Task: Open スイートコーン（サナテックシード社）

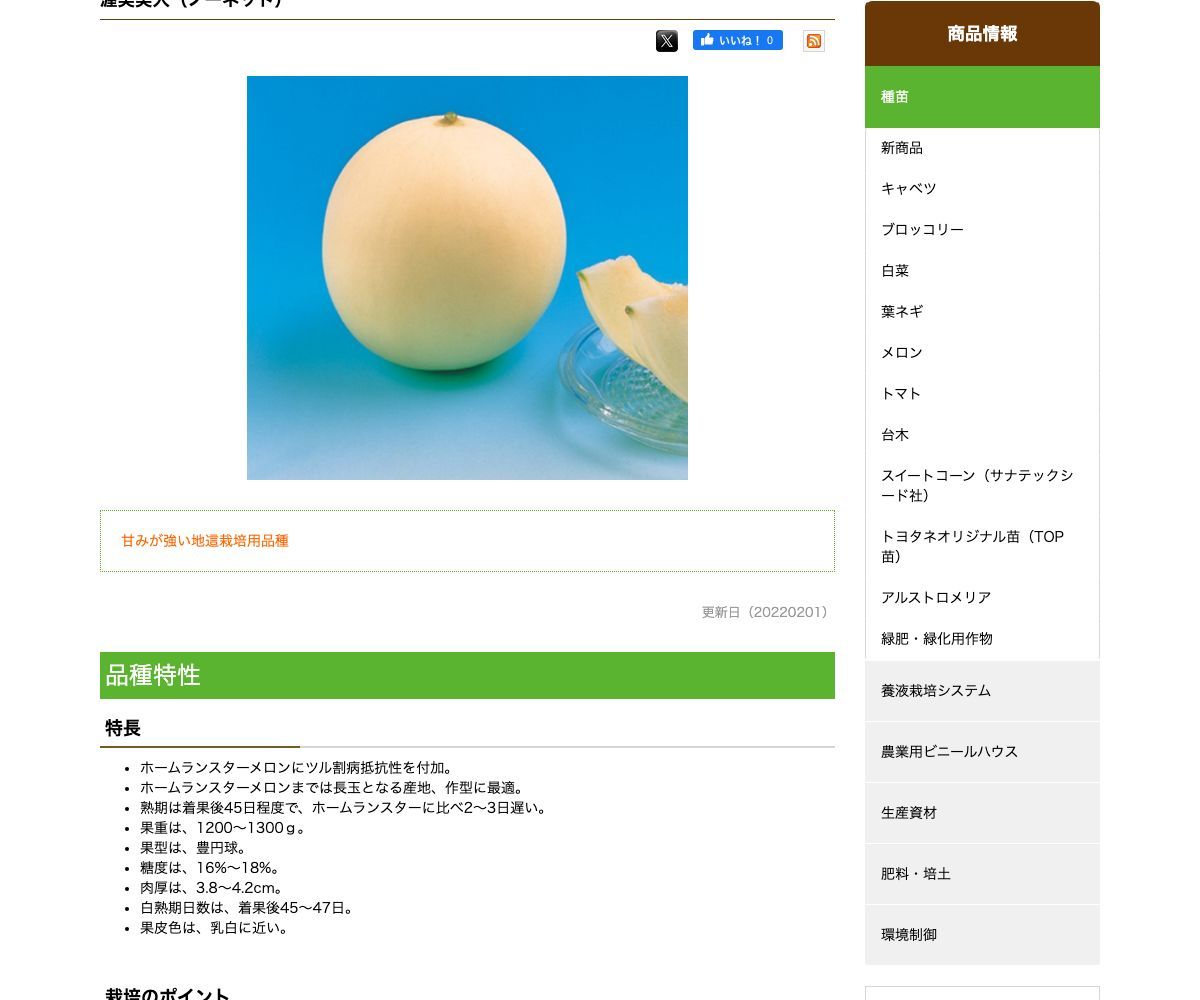Action: pyautogui.click(x=976, y=486)
